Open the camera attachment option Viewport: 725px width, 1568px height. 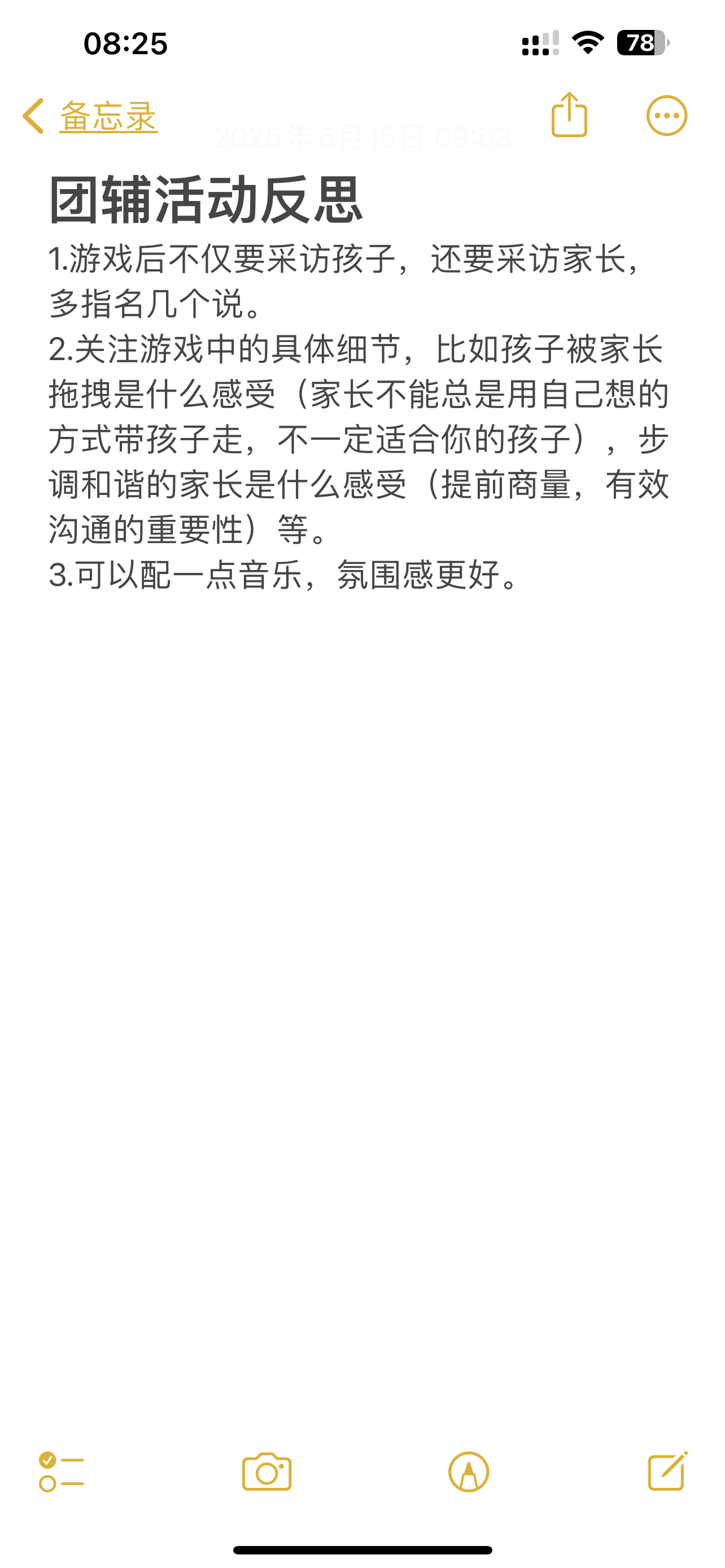click(267, 1472)
